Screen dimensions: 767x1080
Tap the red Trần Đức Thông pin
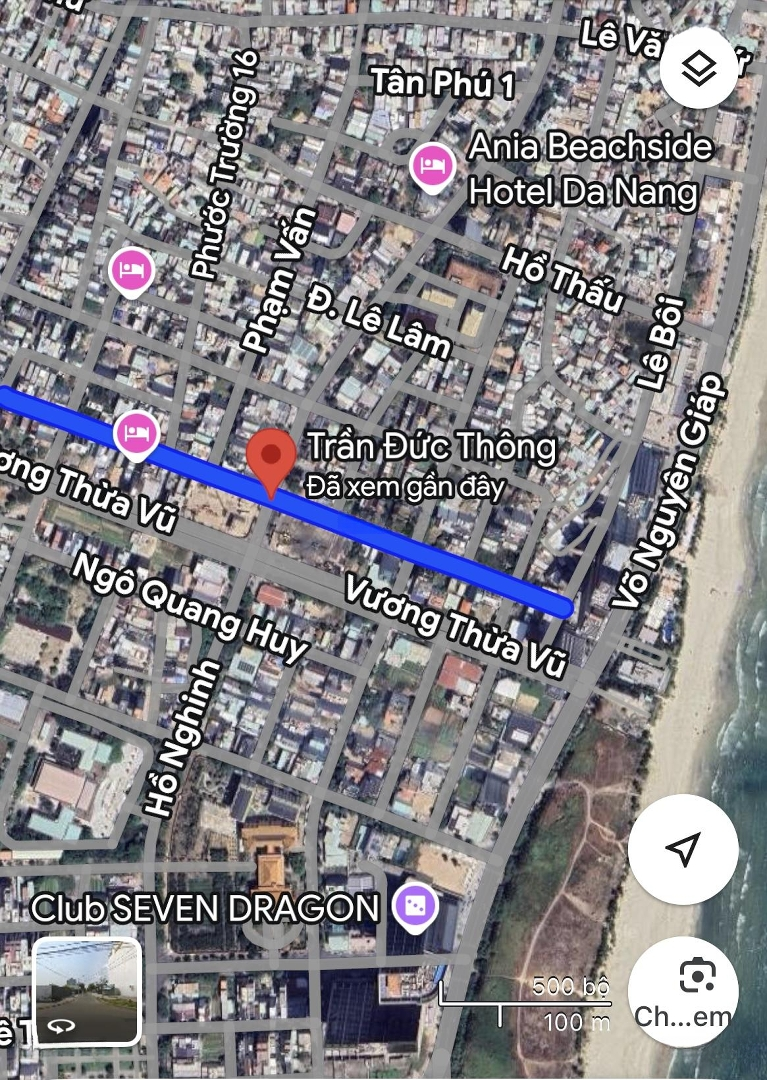pos(270,458)
